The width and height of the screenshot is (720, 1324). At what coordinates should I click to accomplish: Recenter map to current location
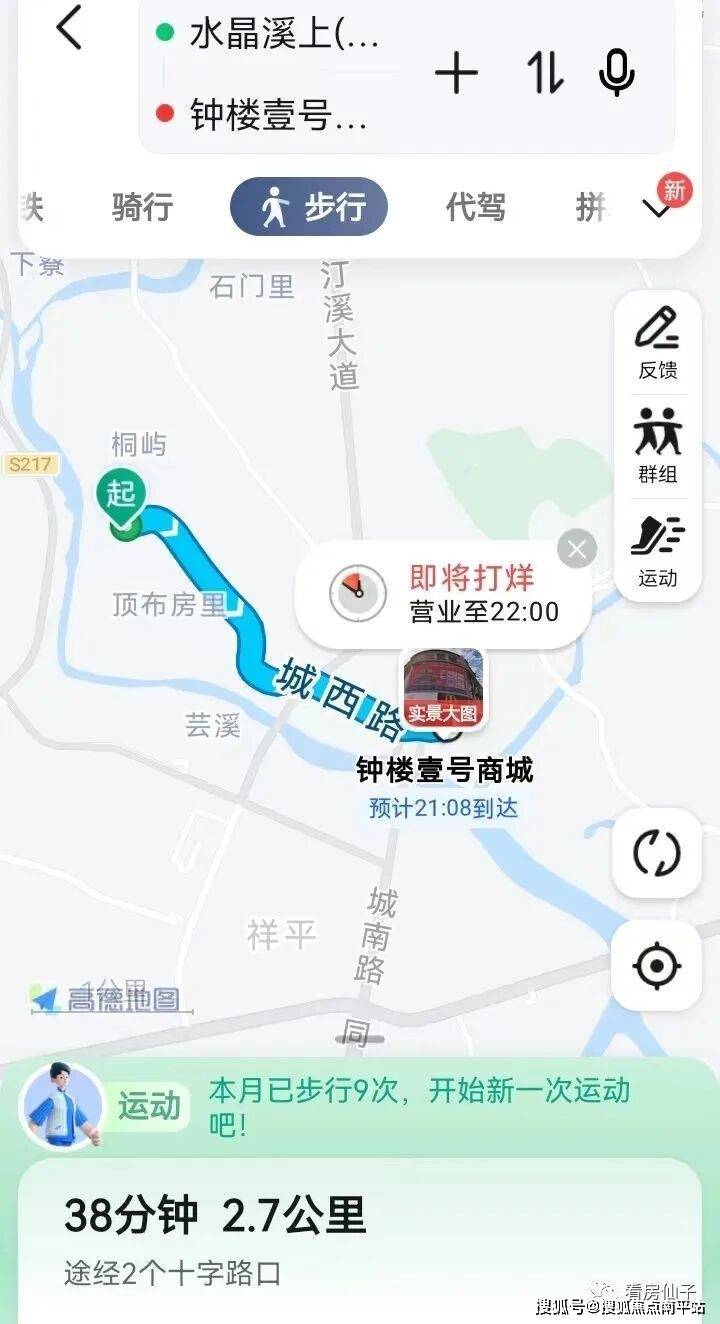click(657, 965)
